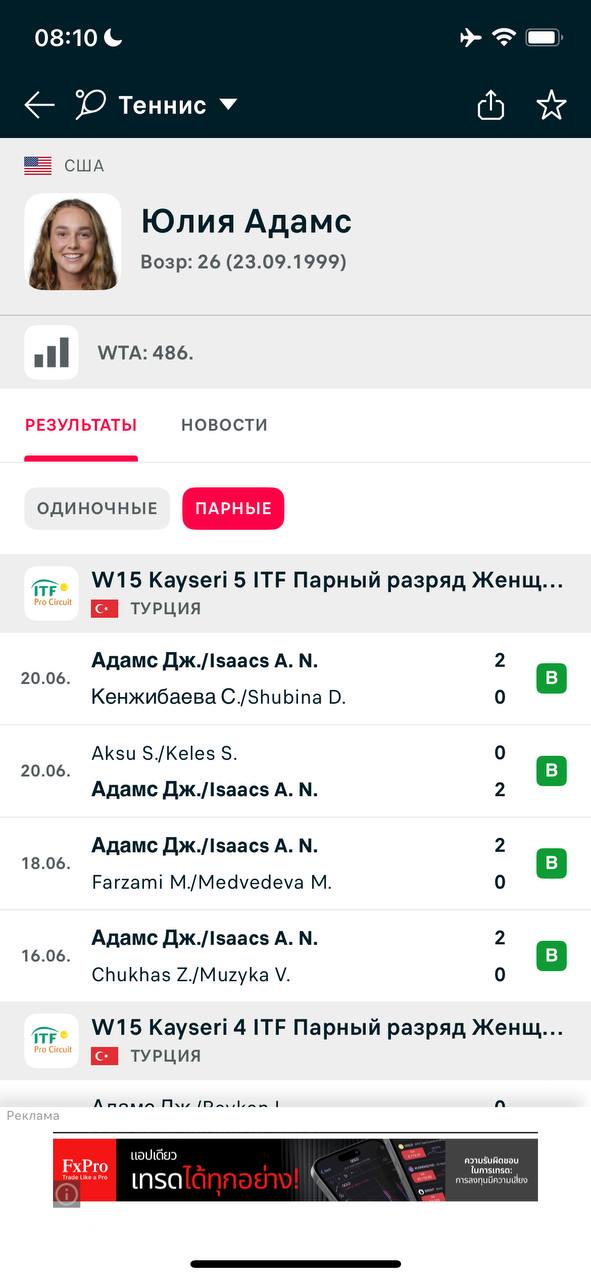591x1280 pixels.
Task: Open the WTA: 486 ranking row
Action: pyautogui.click(x=295, y=352)
